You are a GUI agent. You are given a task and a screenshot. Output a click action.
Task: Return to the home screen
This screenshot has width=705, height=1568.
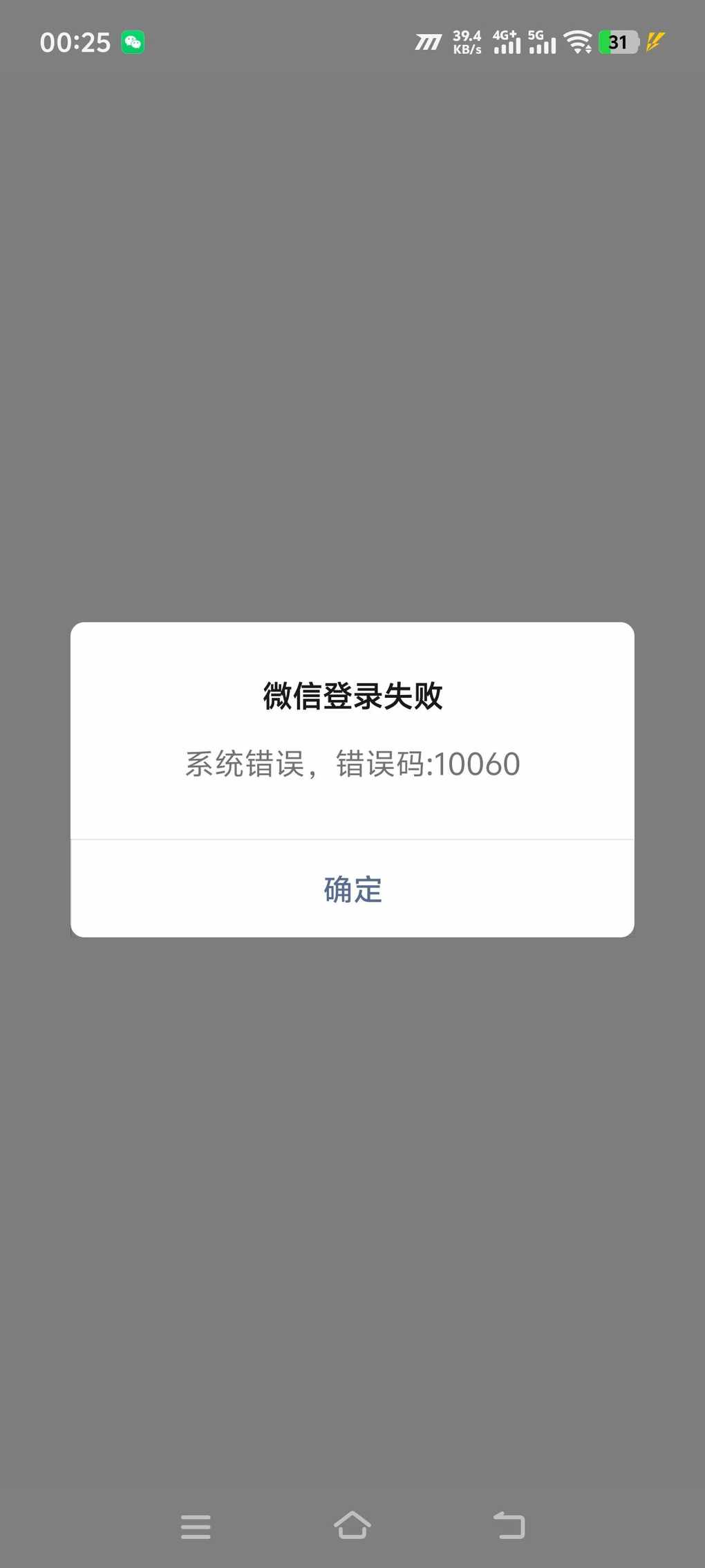[352, 1525]
